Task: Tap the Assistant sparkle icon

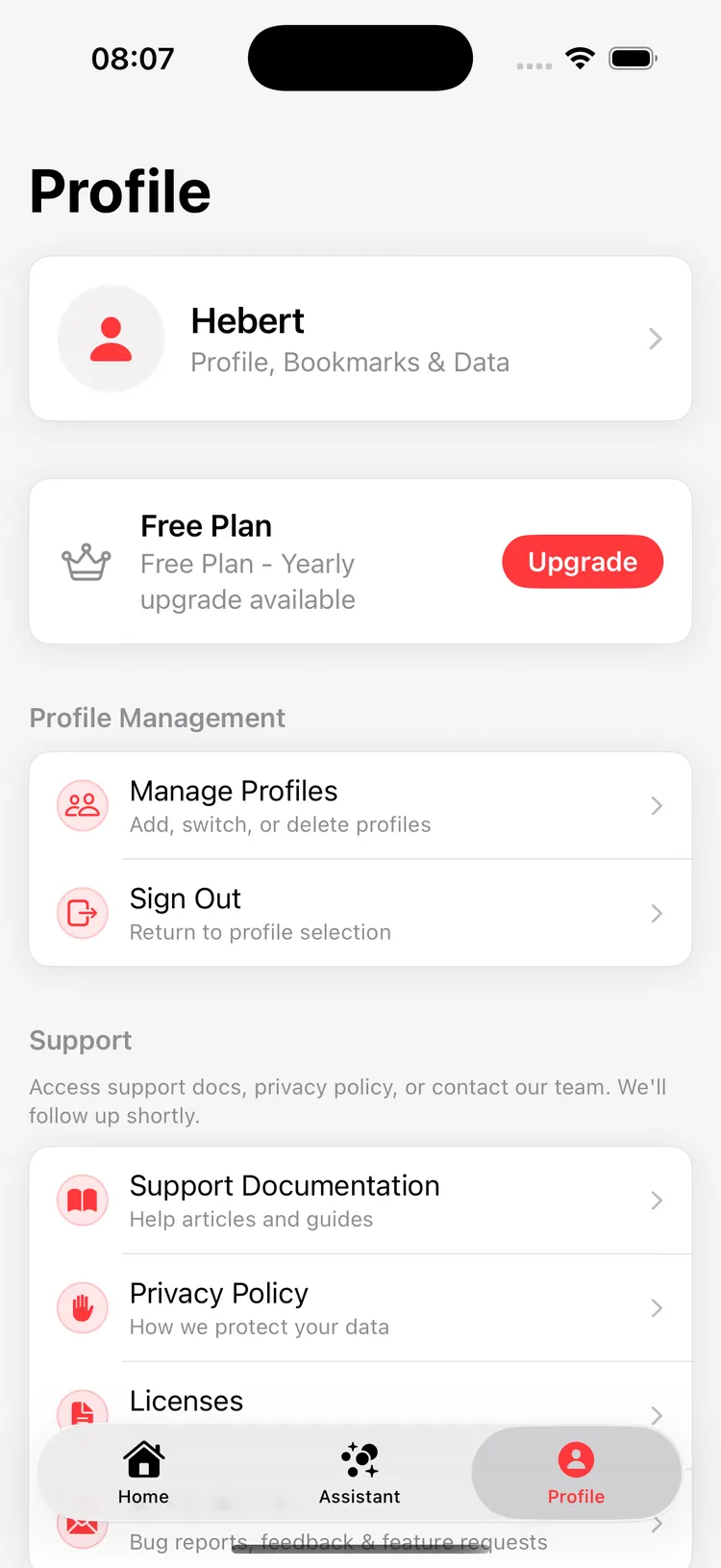Action: [360, 1458]
